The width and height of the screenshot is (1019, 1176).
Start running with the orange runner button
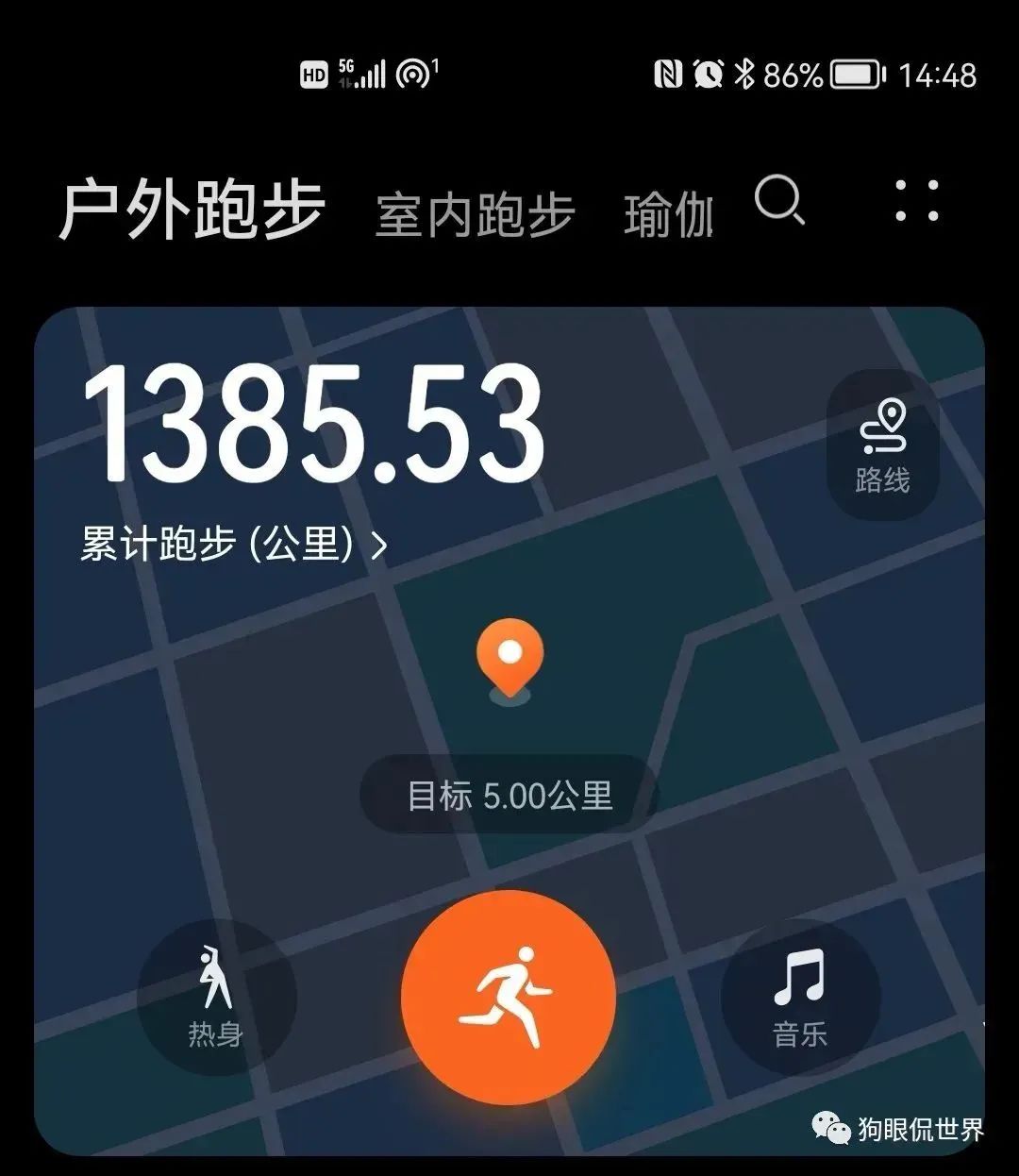[x=509, y=997]
